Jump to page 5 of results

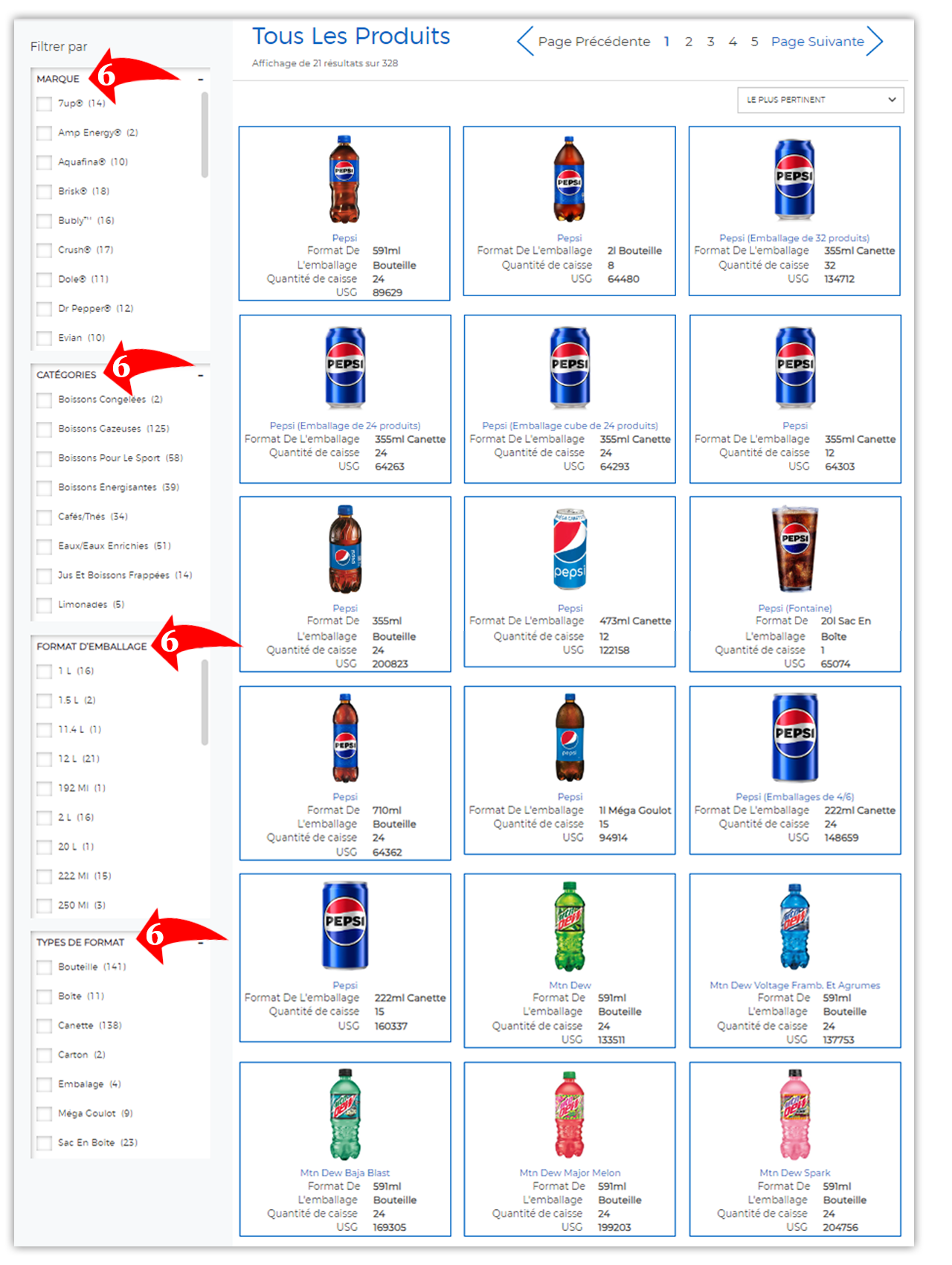[754, 42]
